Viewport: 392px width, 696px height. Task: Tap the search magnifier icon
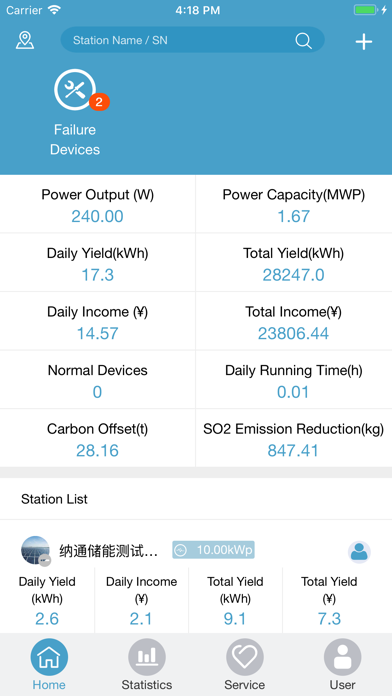tap(303, 41)
